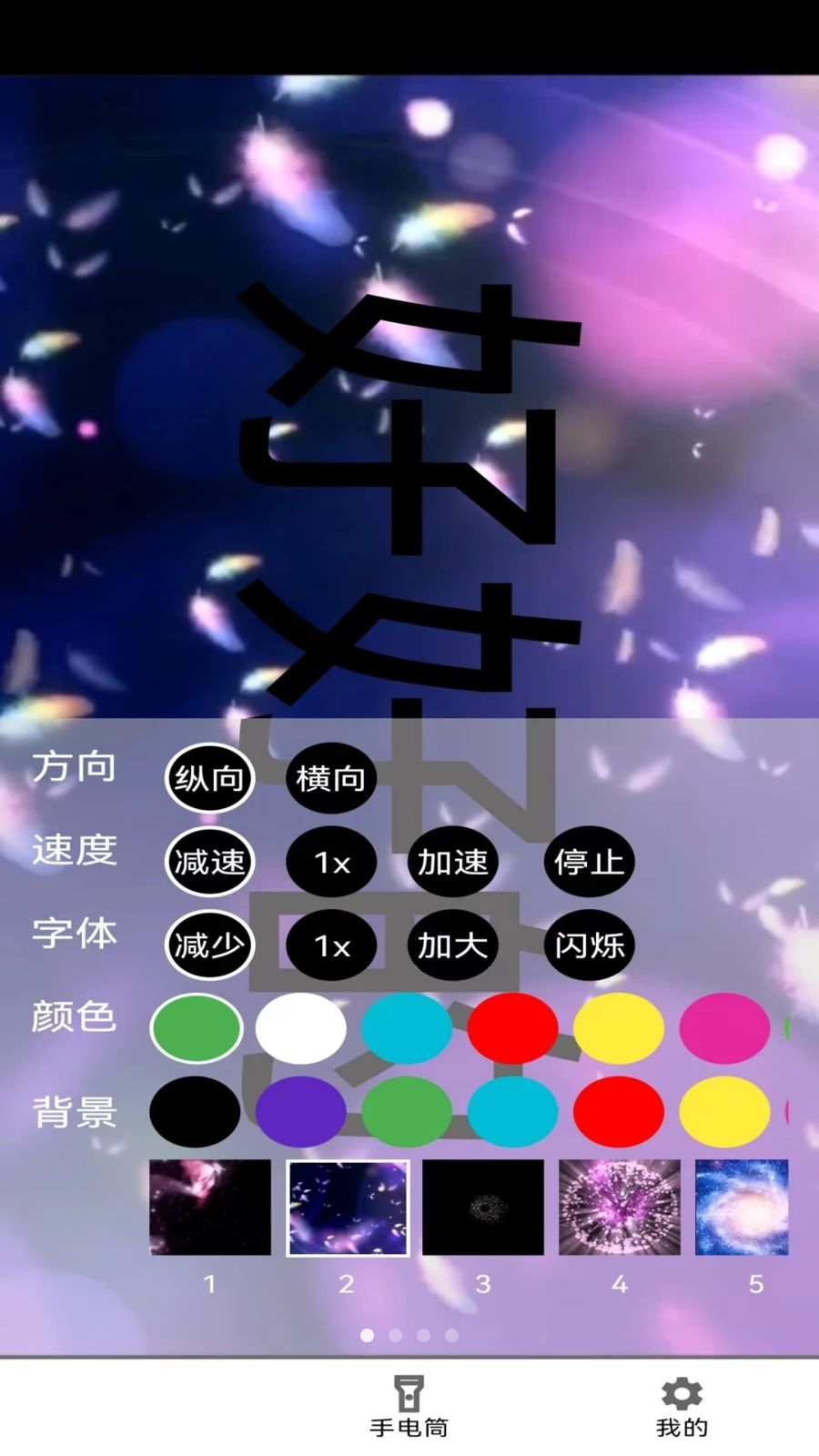The height and width of the screenshot is (1456, 819).
Task: Tap 加速 to speed up scrolling
Action: 452,862
